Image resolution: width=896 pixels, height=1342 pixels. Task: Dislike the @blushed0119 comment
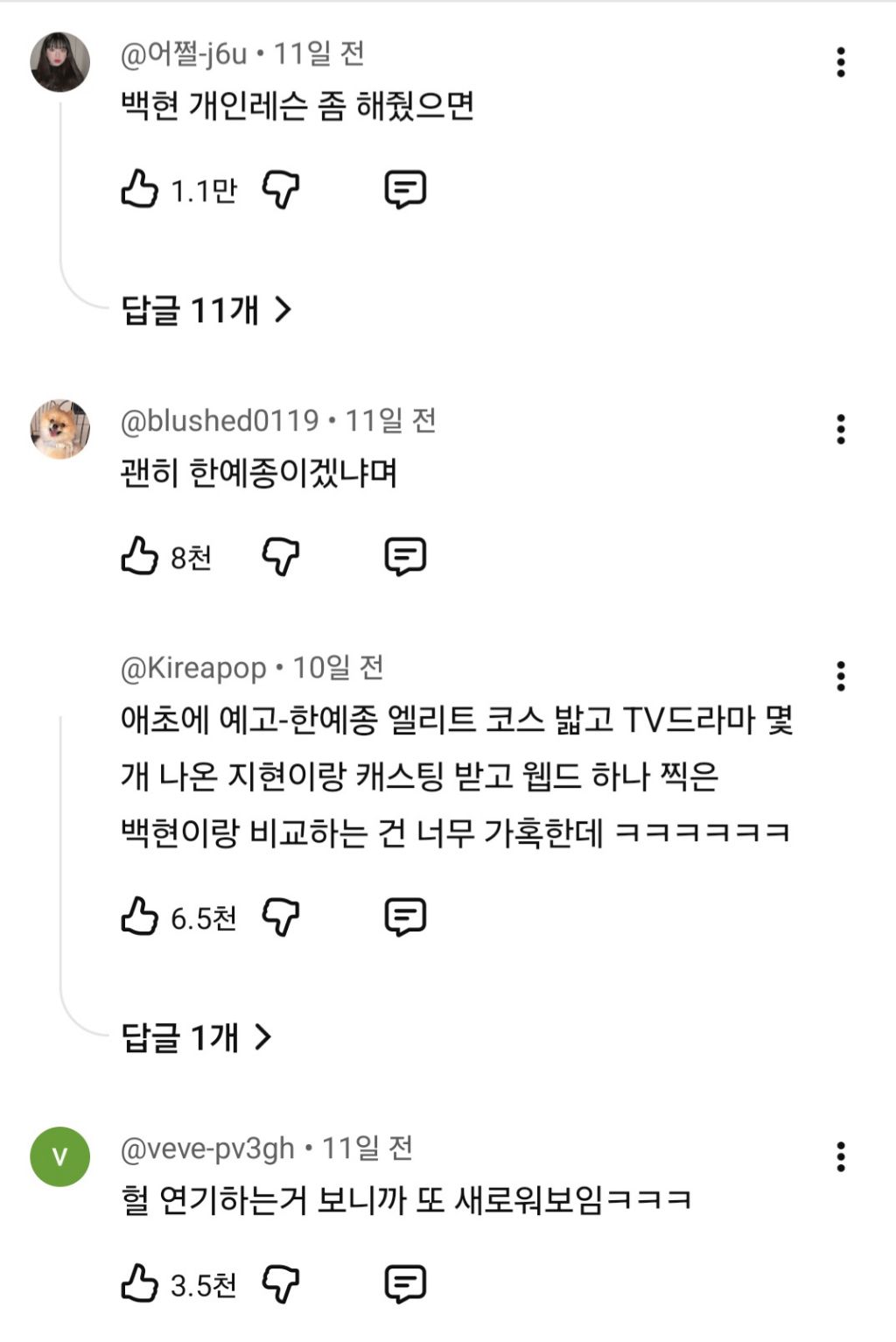tap(281, 556)
